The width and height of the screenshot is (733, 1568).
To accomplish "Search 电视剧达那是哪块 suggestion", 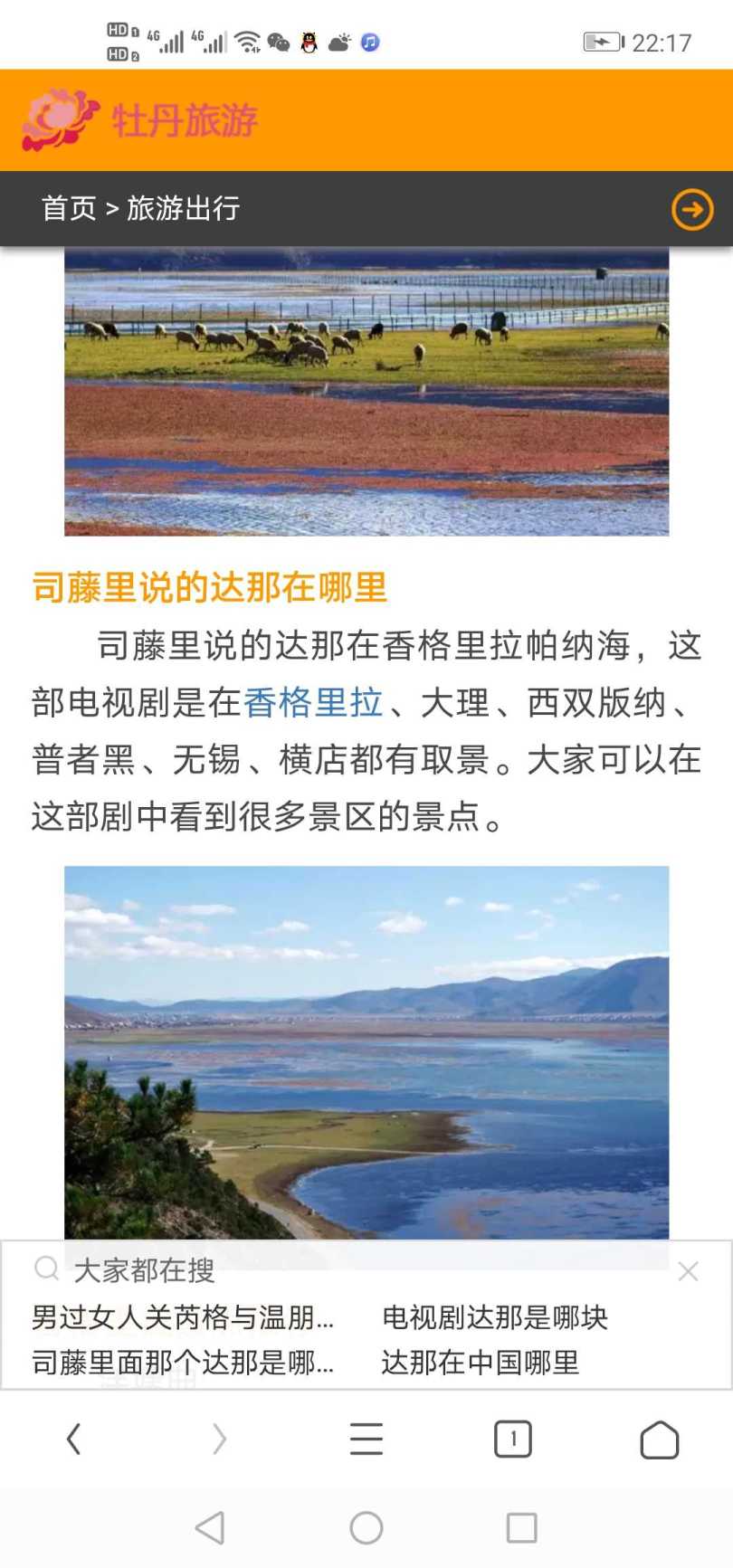I will coord(494,1317).
